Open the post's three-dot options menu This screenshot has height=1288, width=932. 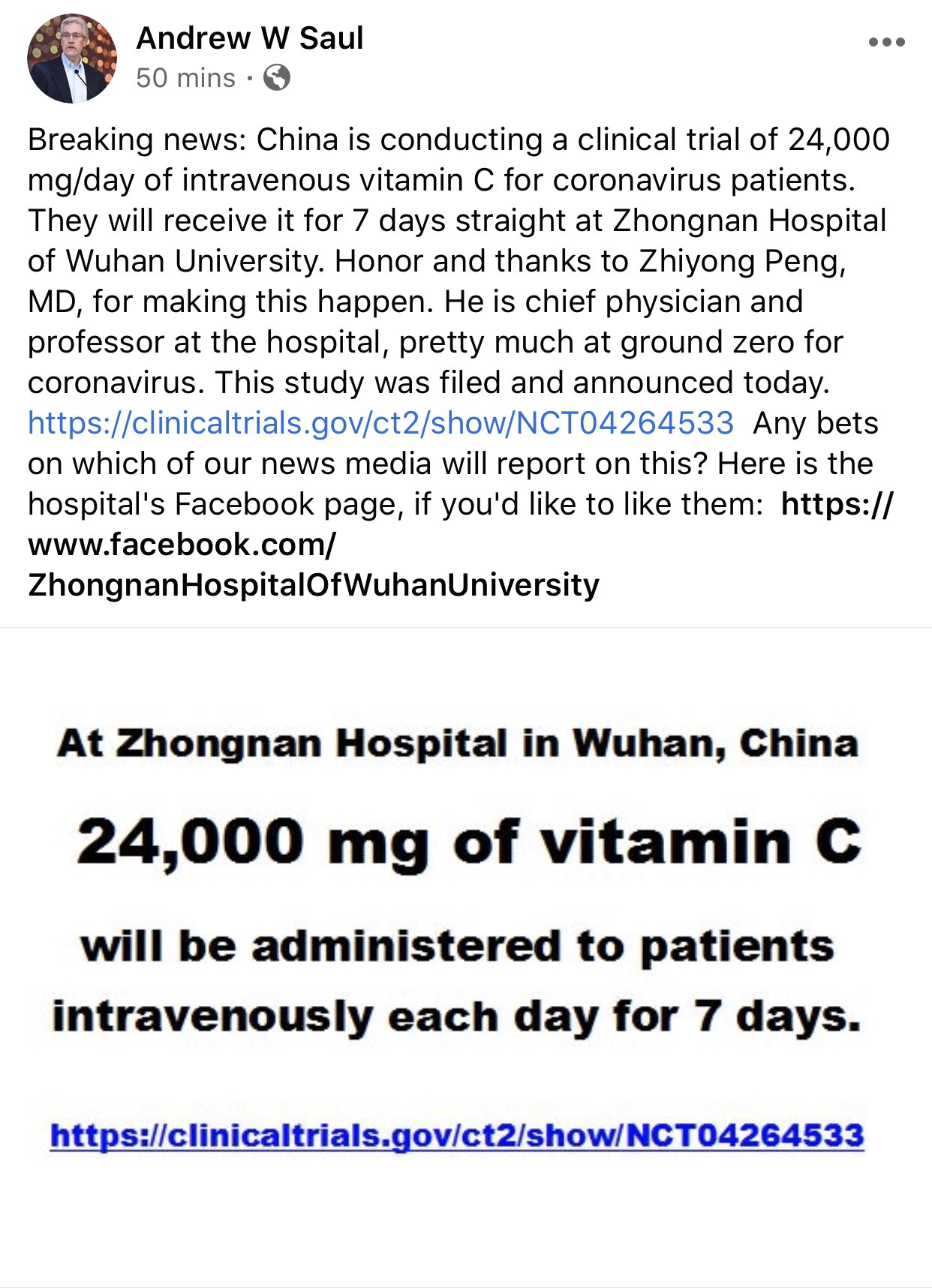(886, 42)
